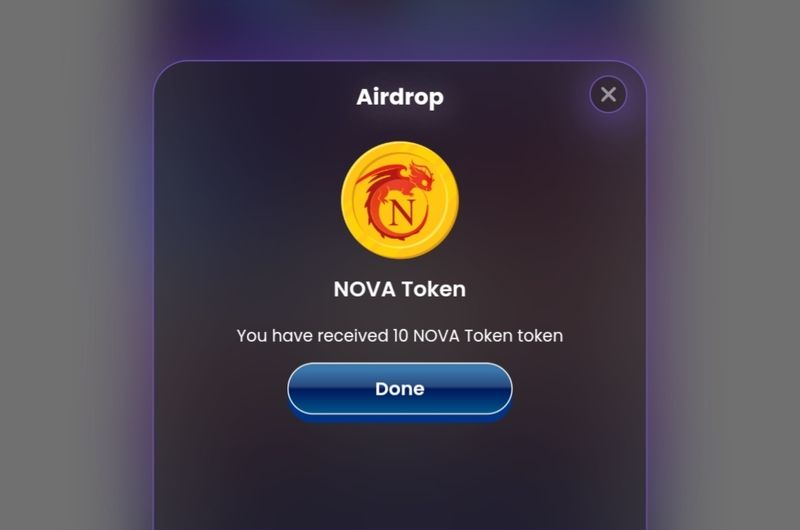The width and height of the screenshot is (800, 530).
Task: Close the Airdrop dialog
Action: tap(608, 95)
